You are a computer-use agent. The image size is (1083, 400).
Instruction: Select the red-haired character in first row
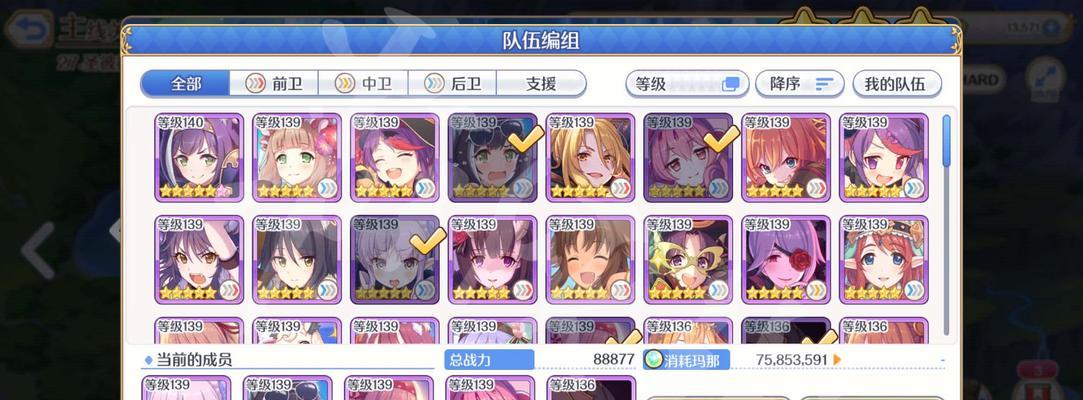(x=787, y=157)
